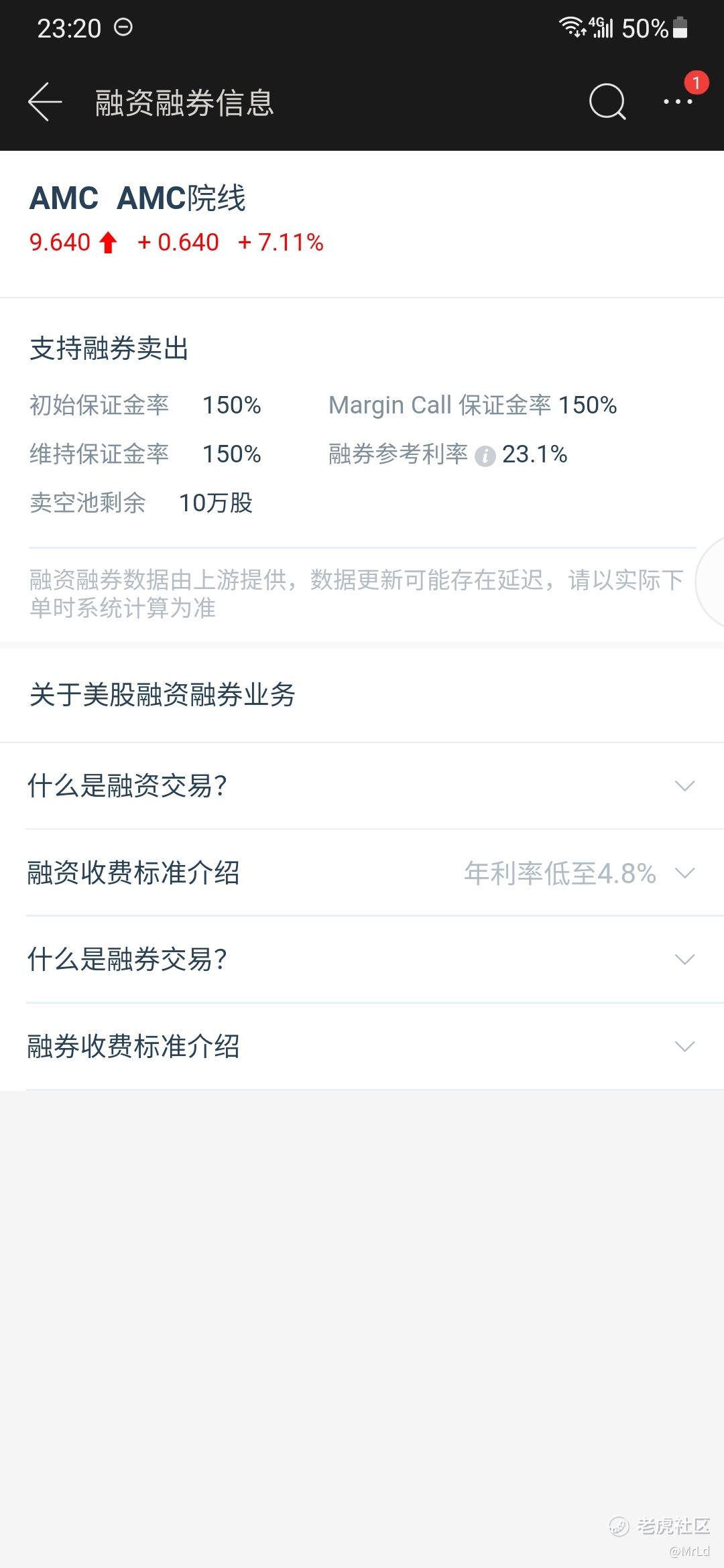Expand 融资收费标准介绍 row
Image resolution: width=724 pixels, height=1568 pixels.
[362, 873]
